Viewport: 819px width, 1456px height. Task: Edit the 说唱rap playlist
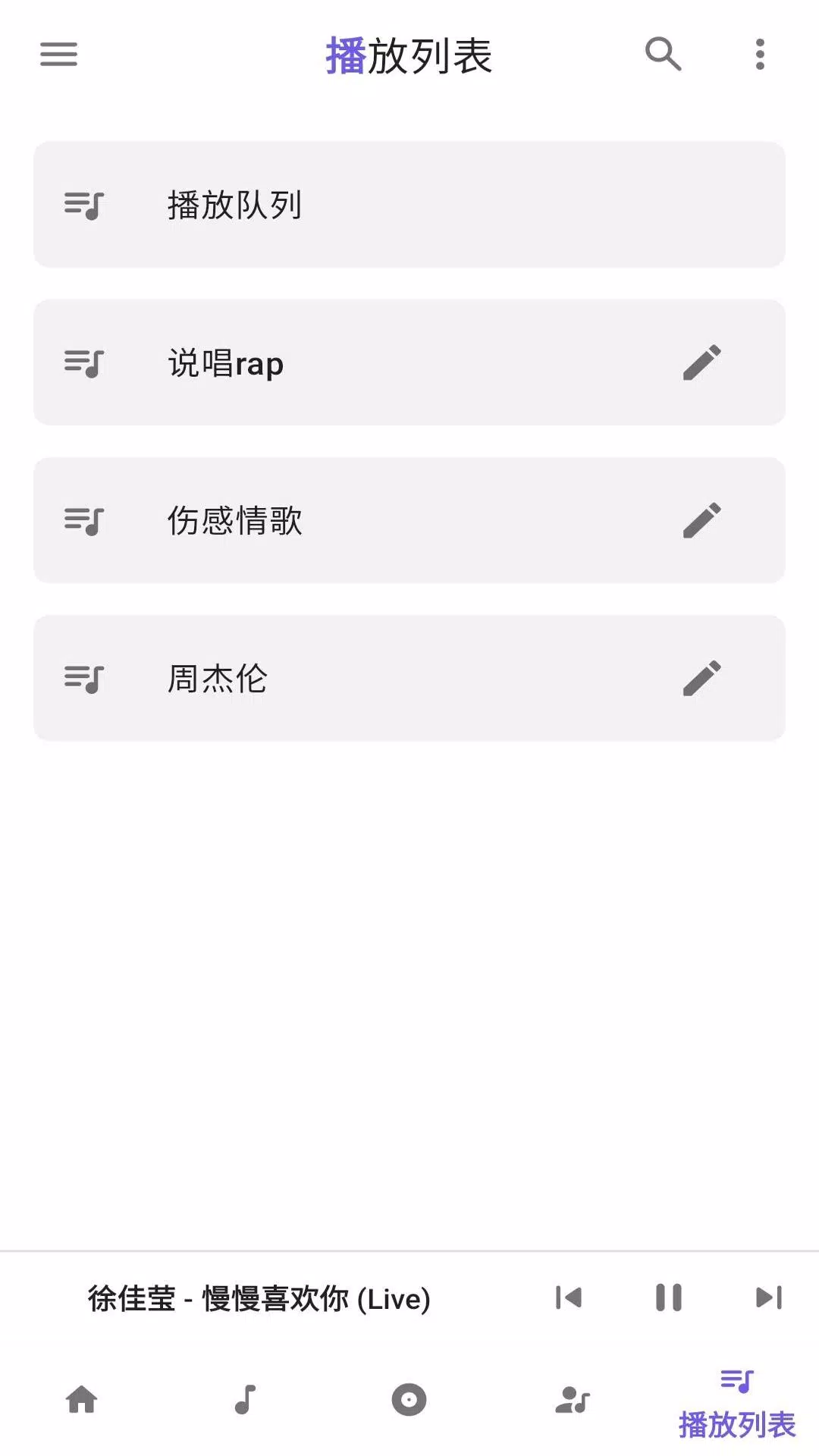coord(701,363)
